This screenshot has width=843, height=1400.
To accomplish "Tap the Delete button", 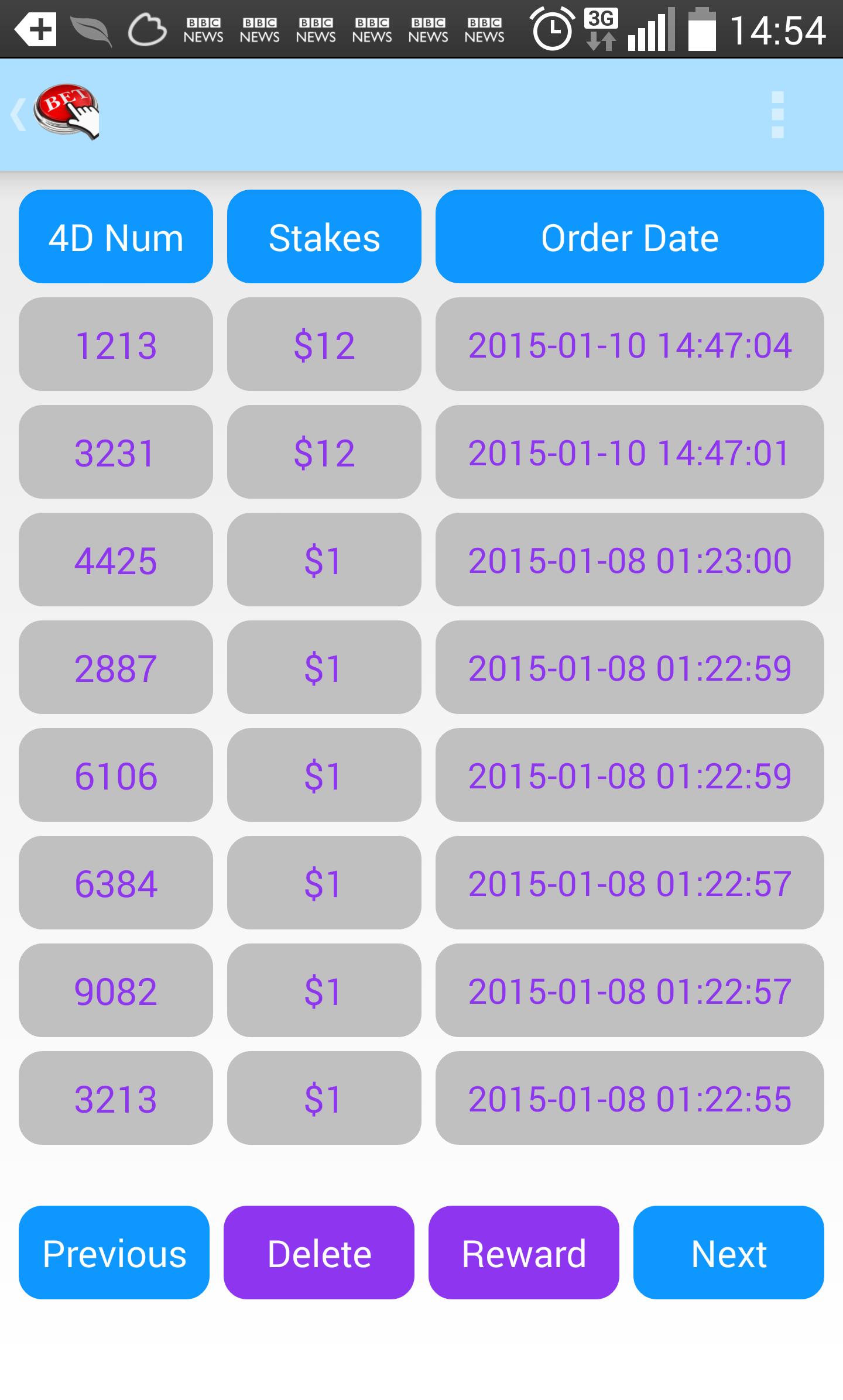I will (319, 1253).
